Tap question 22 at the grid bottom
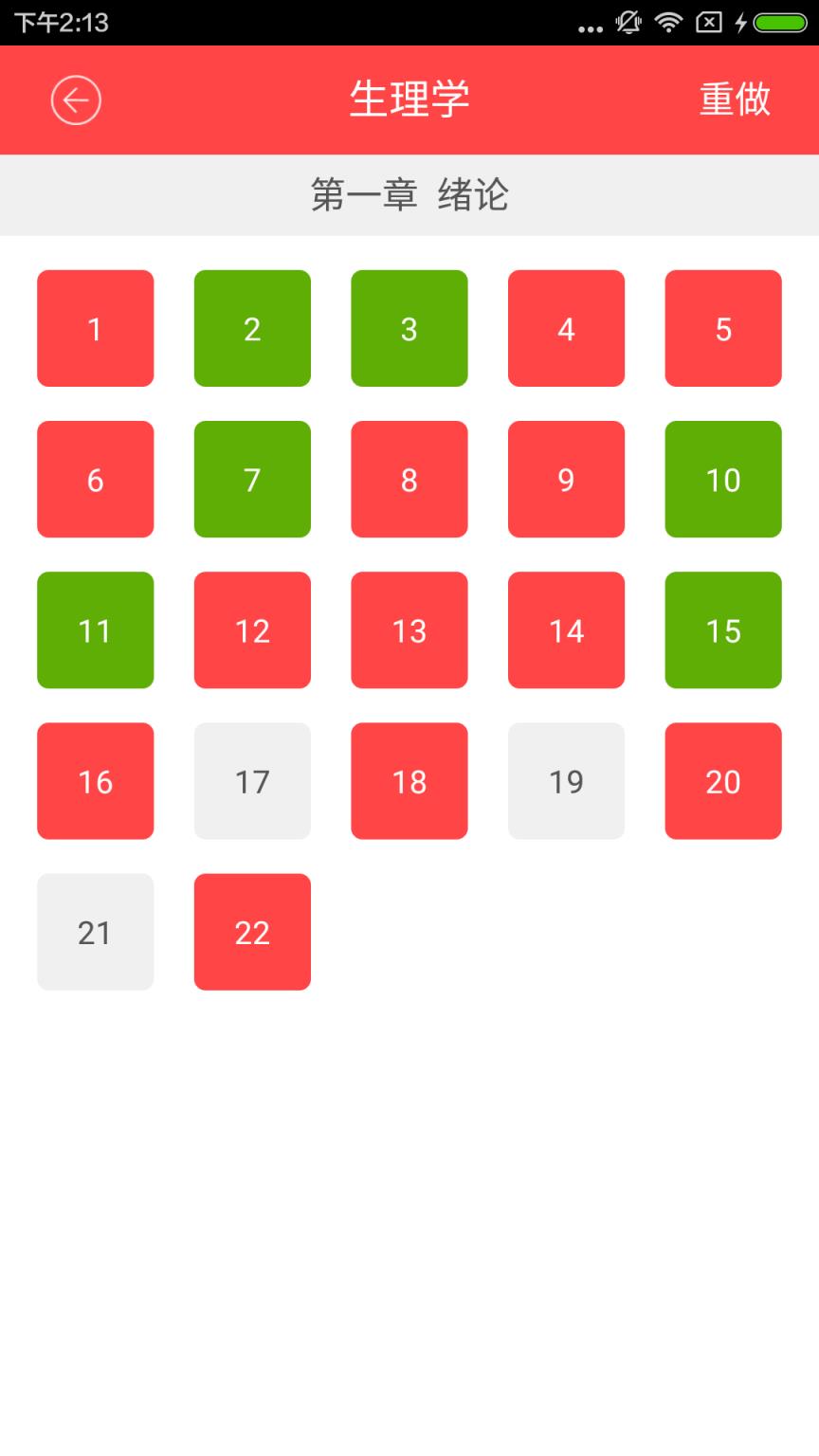The image size is (819, 1456). click(x=251, y=931)
